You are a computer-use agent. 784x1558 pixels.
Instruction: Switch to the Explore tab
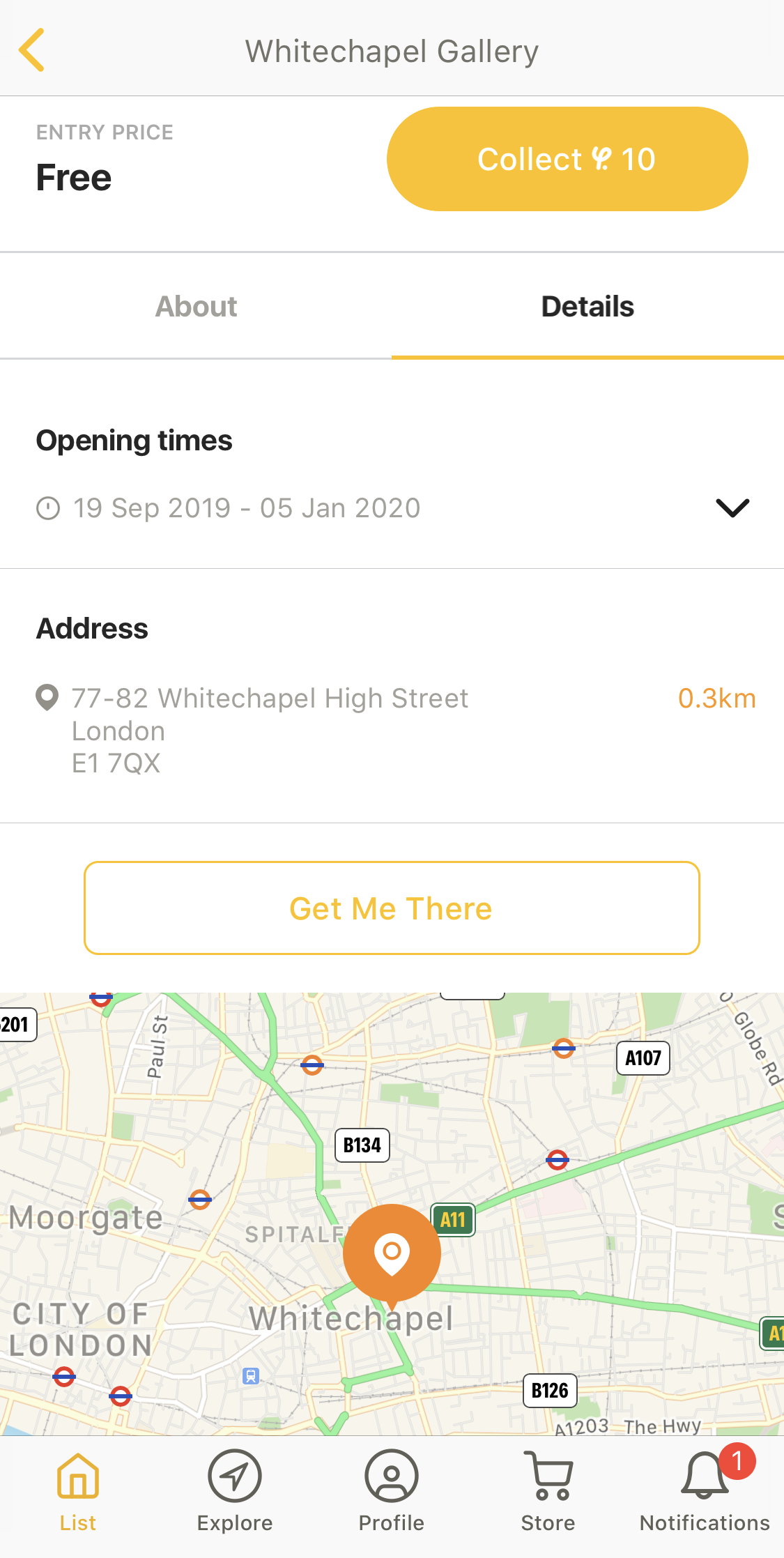[235, 1492]
